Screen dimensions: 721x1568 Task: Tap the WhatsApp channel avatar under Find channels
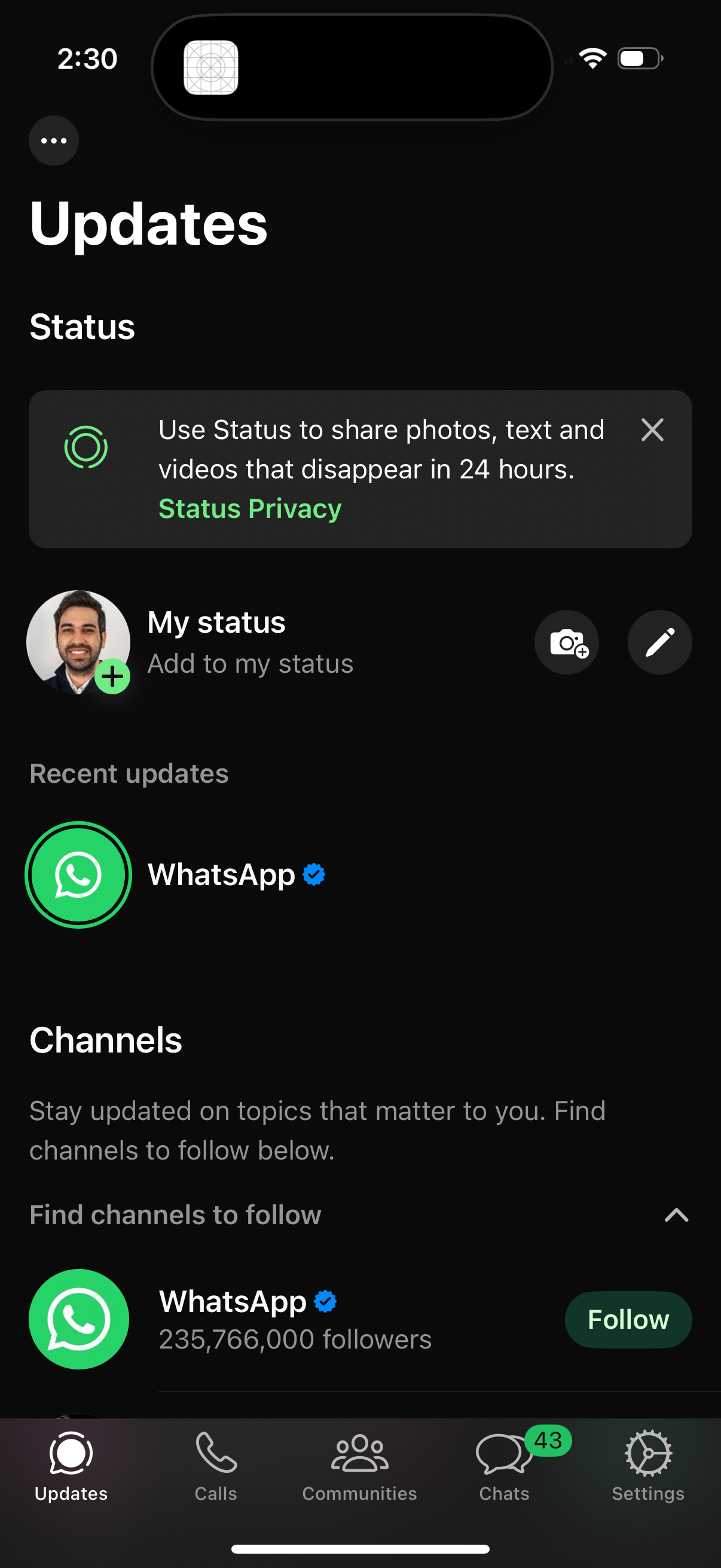(x=78, y=1320)
